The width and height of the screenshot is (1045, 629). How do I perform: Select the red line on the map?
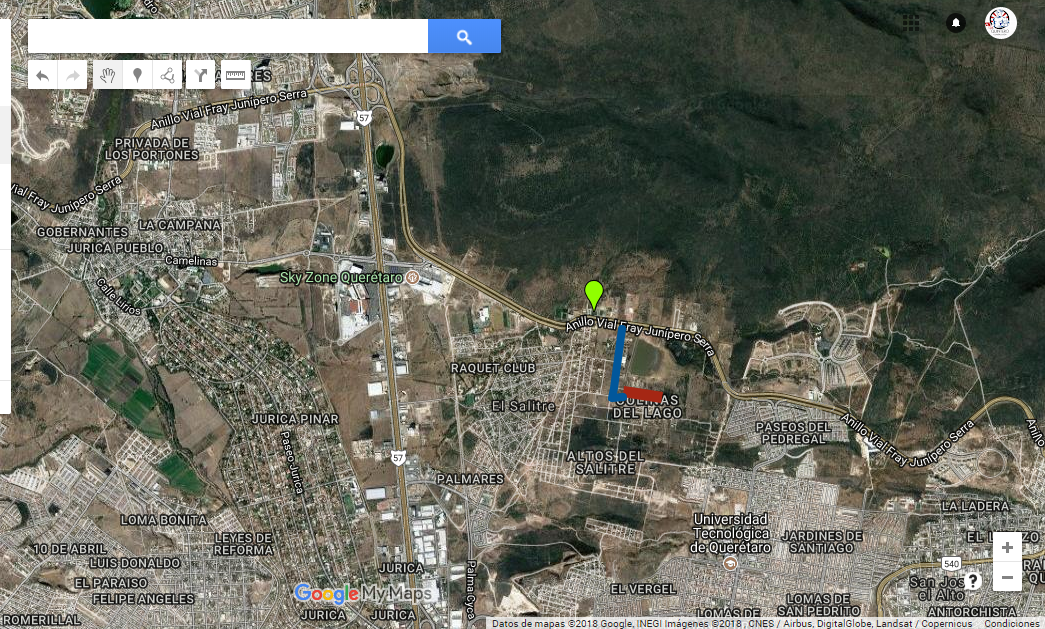point(643,393)
